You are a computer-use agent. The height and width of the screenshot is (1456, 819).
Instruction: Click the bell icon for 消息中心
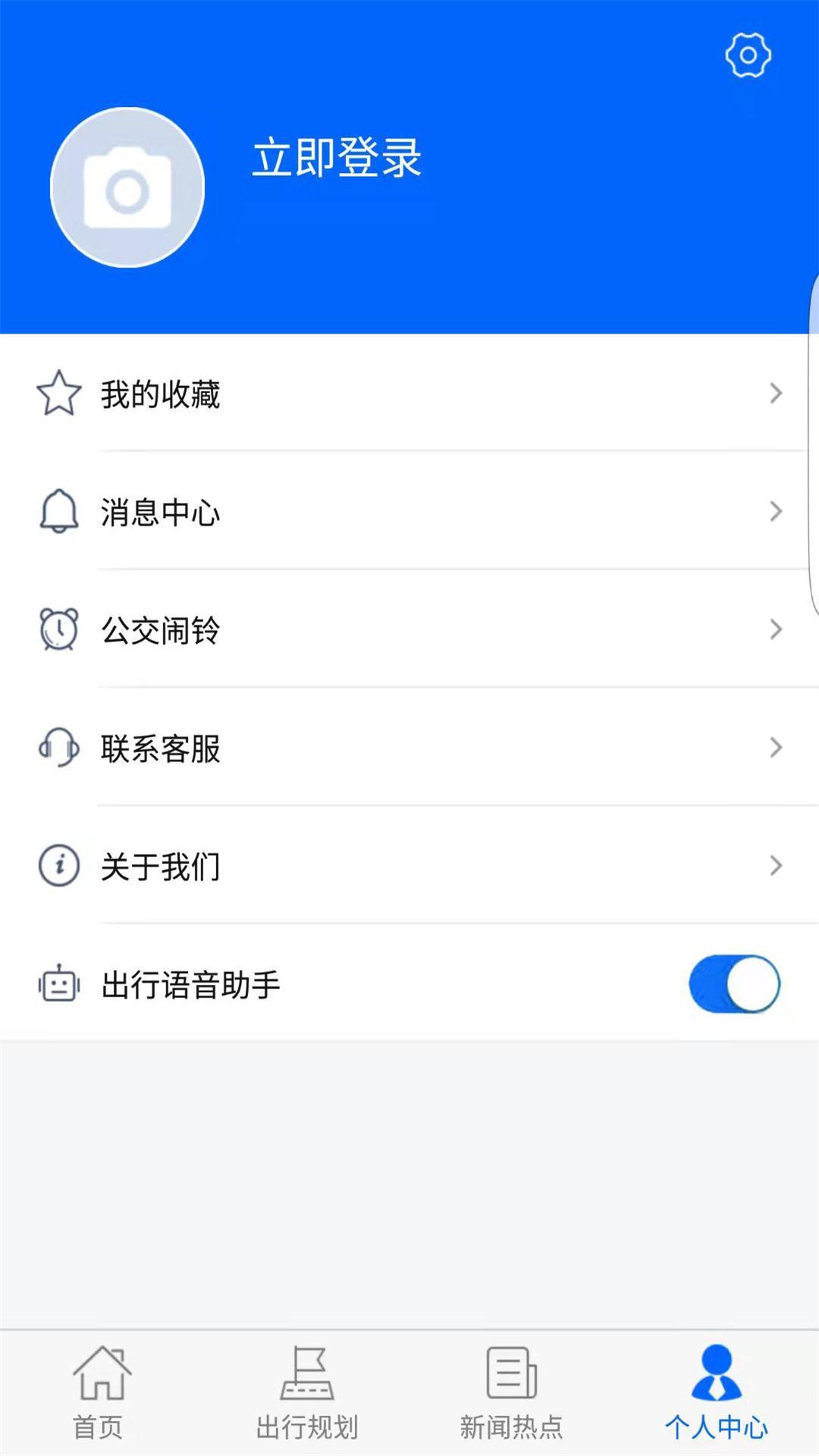pos(58,511)
